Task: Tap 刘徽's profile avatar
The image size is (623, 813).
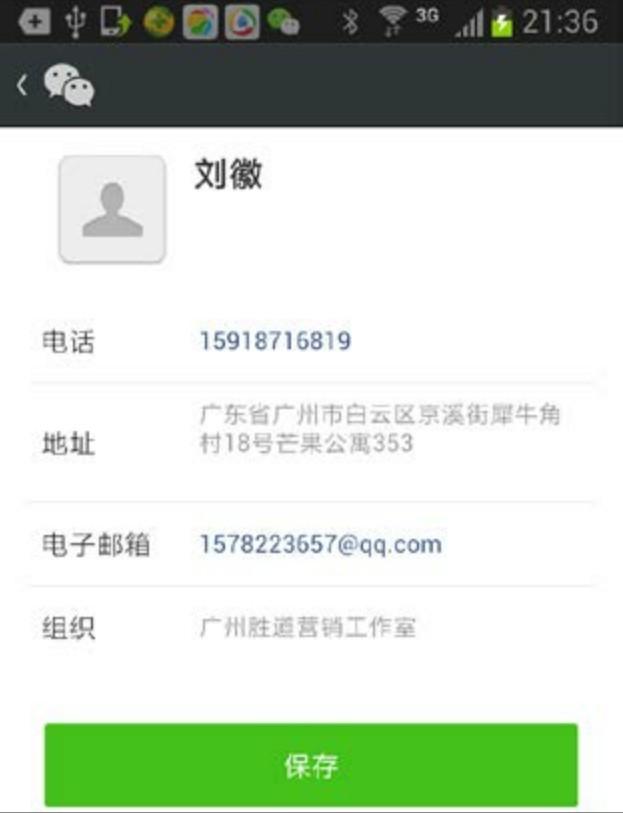Action: pos(112,209)
